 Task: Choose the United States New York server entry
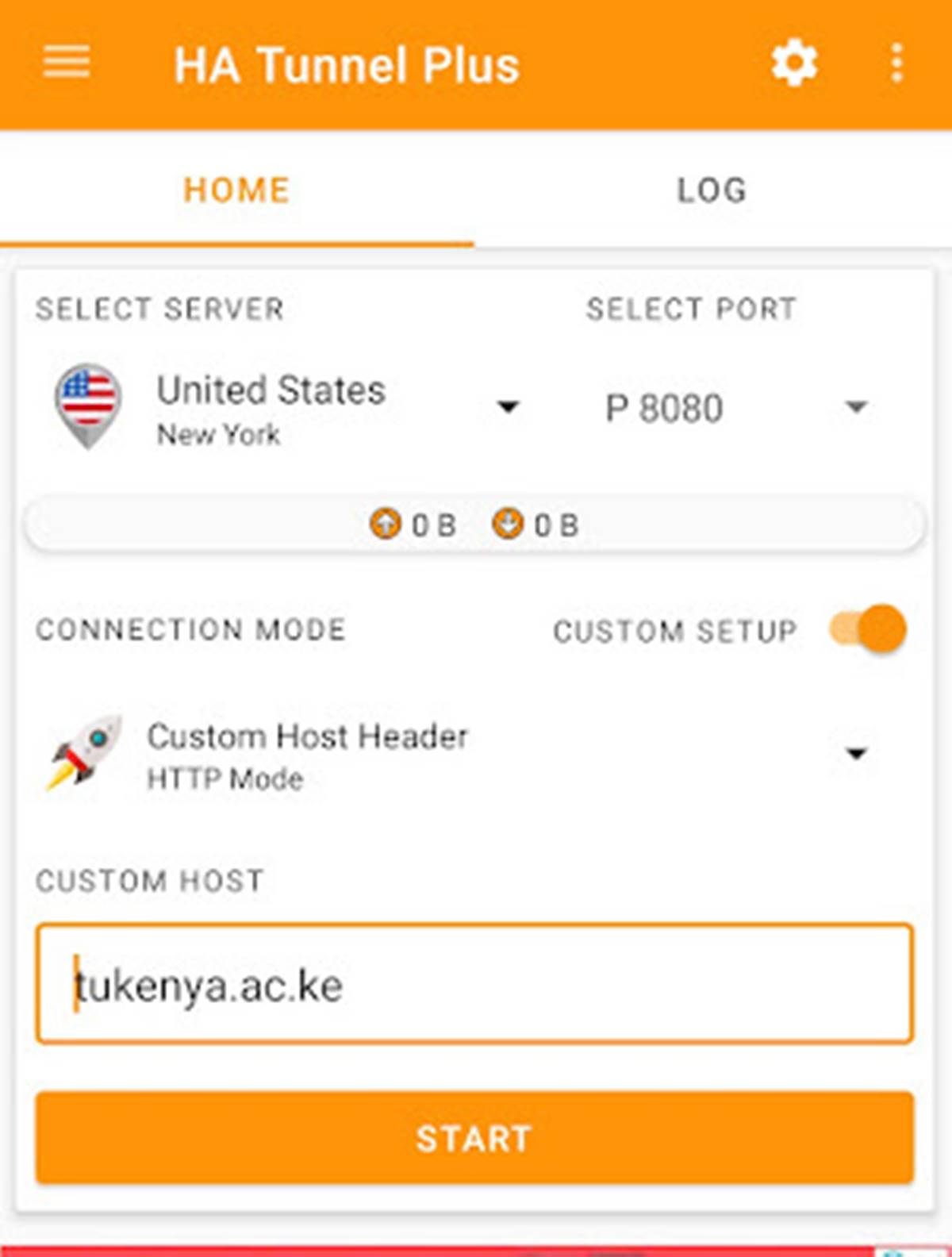(270, 406)
